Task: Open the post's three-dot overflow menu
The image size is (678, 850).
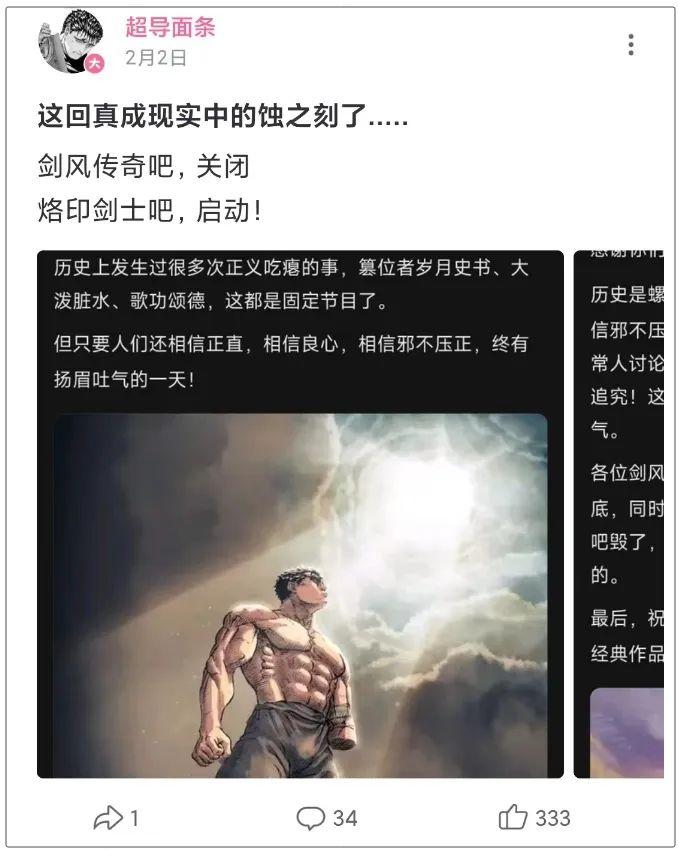Action: (630, 45)
